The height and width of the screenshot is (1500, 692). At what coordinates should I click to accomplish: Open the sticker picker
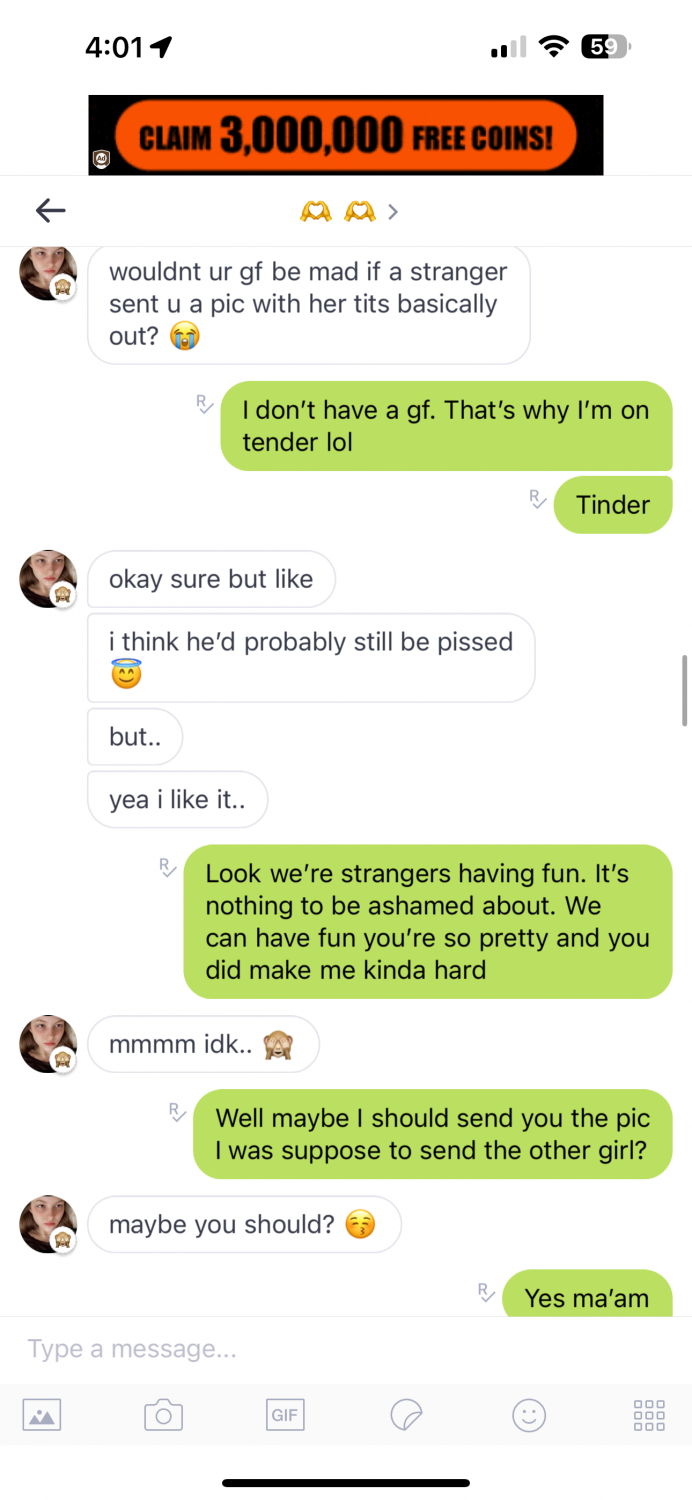coord(407,1415)
